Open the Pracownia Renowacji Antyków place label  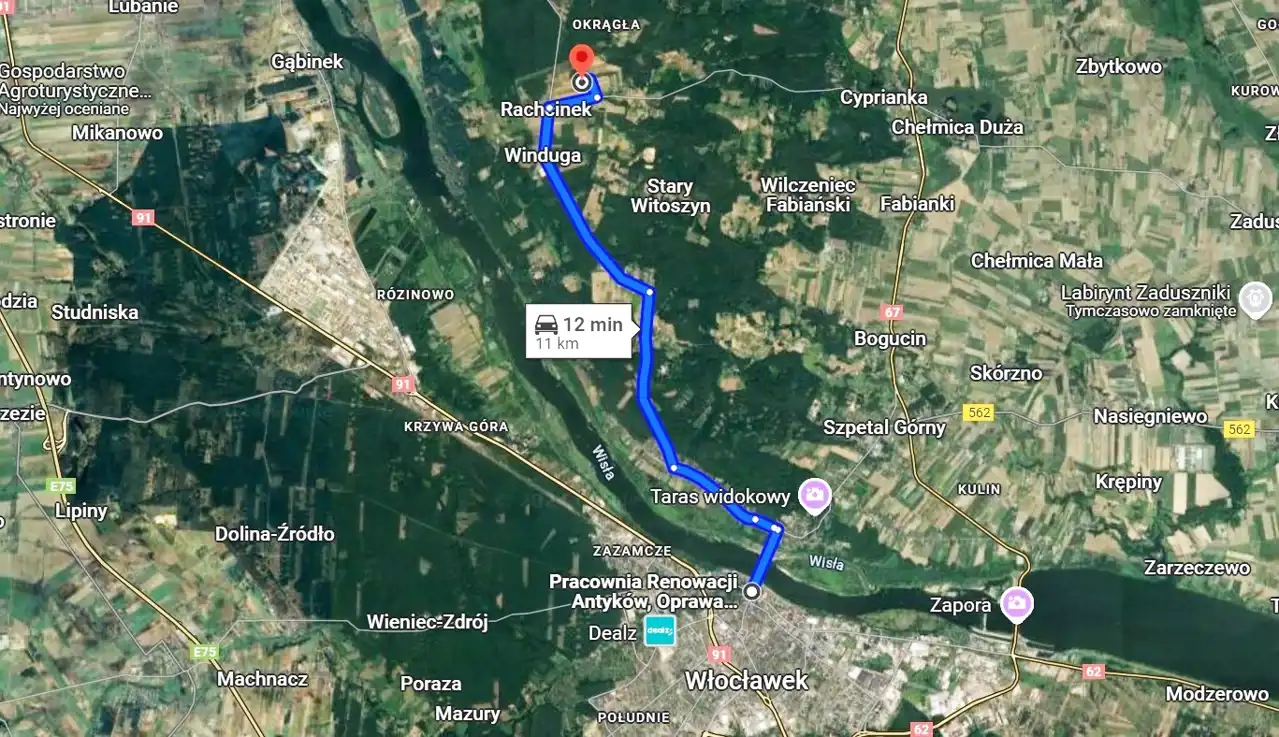point(642,592)
